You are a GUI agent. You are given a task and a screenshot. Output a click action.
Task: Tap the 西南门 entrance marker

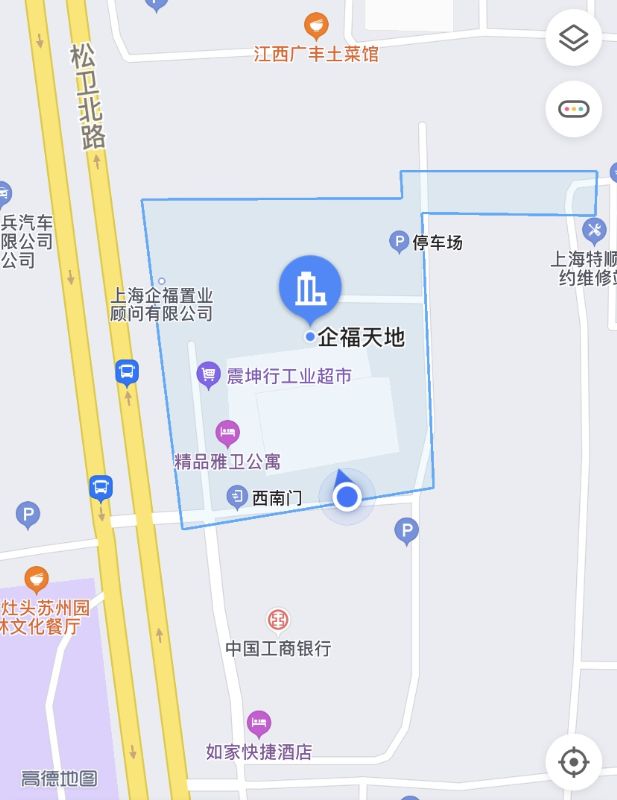click(x=237, y=495)
